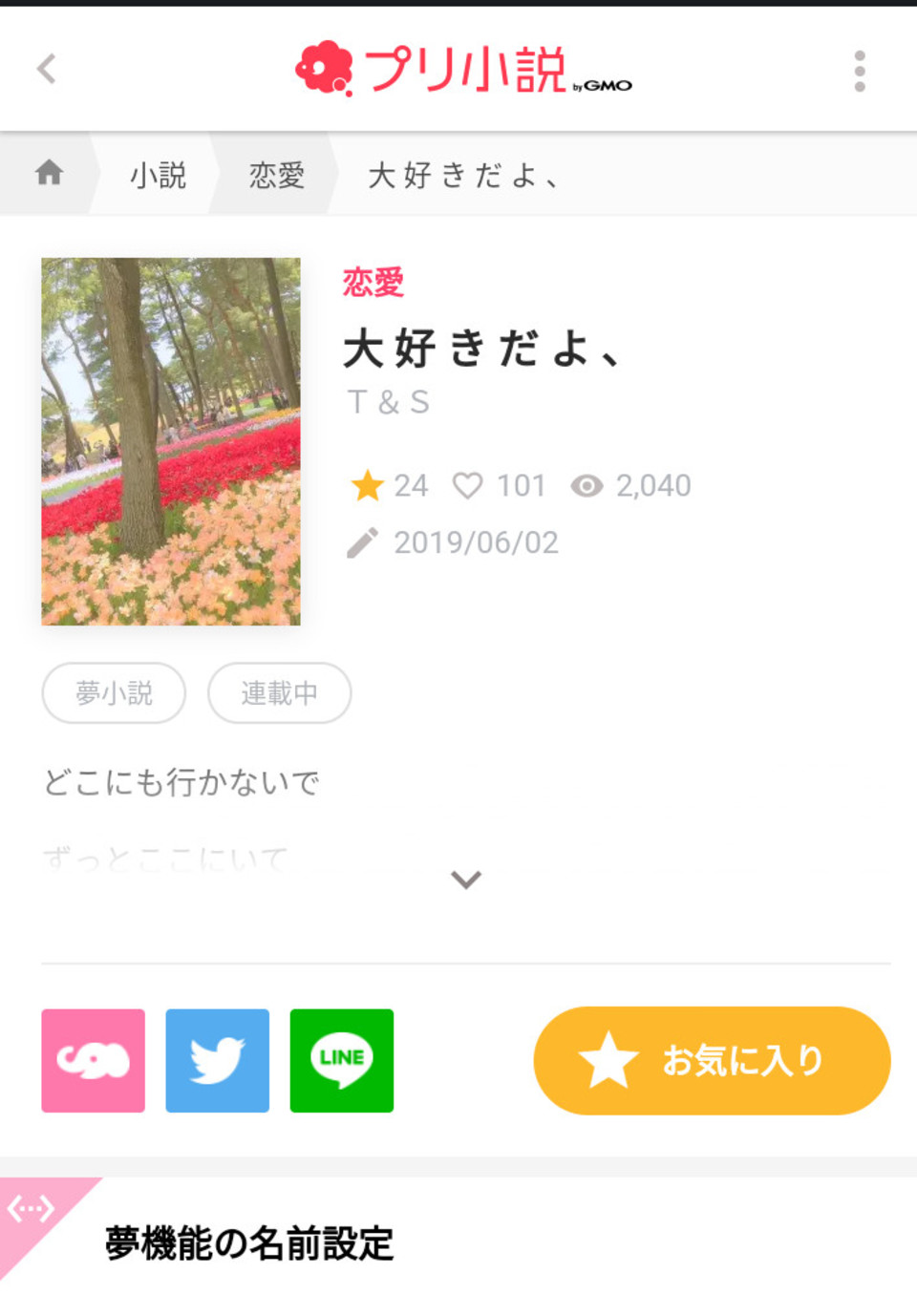This screenshot has width=917, height=1316.
Task: Share this novel on LINE
Action: click(341, 1060)
